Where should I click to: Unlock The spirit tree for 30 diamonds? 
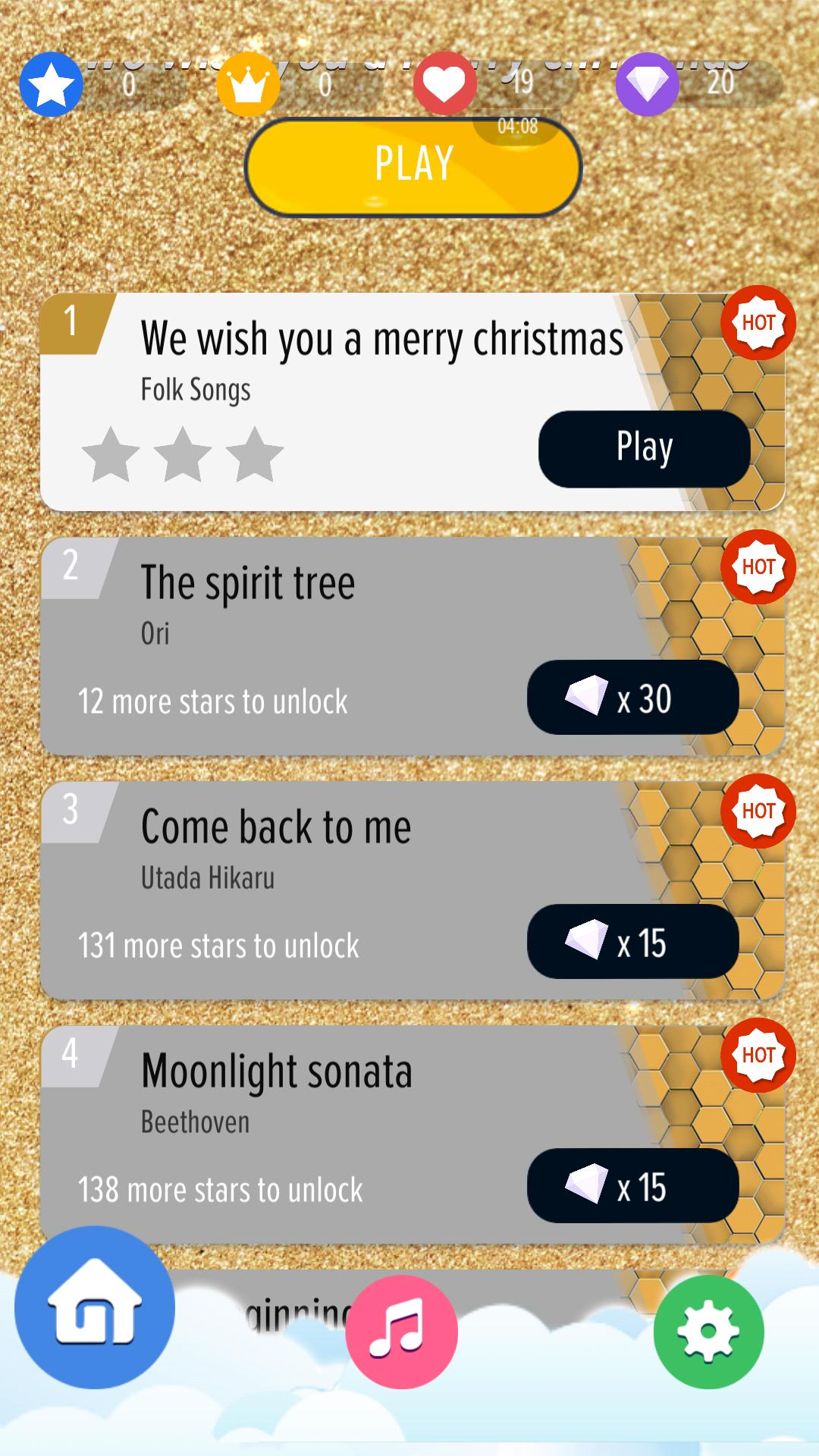(632, 698)
